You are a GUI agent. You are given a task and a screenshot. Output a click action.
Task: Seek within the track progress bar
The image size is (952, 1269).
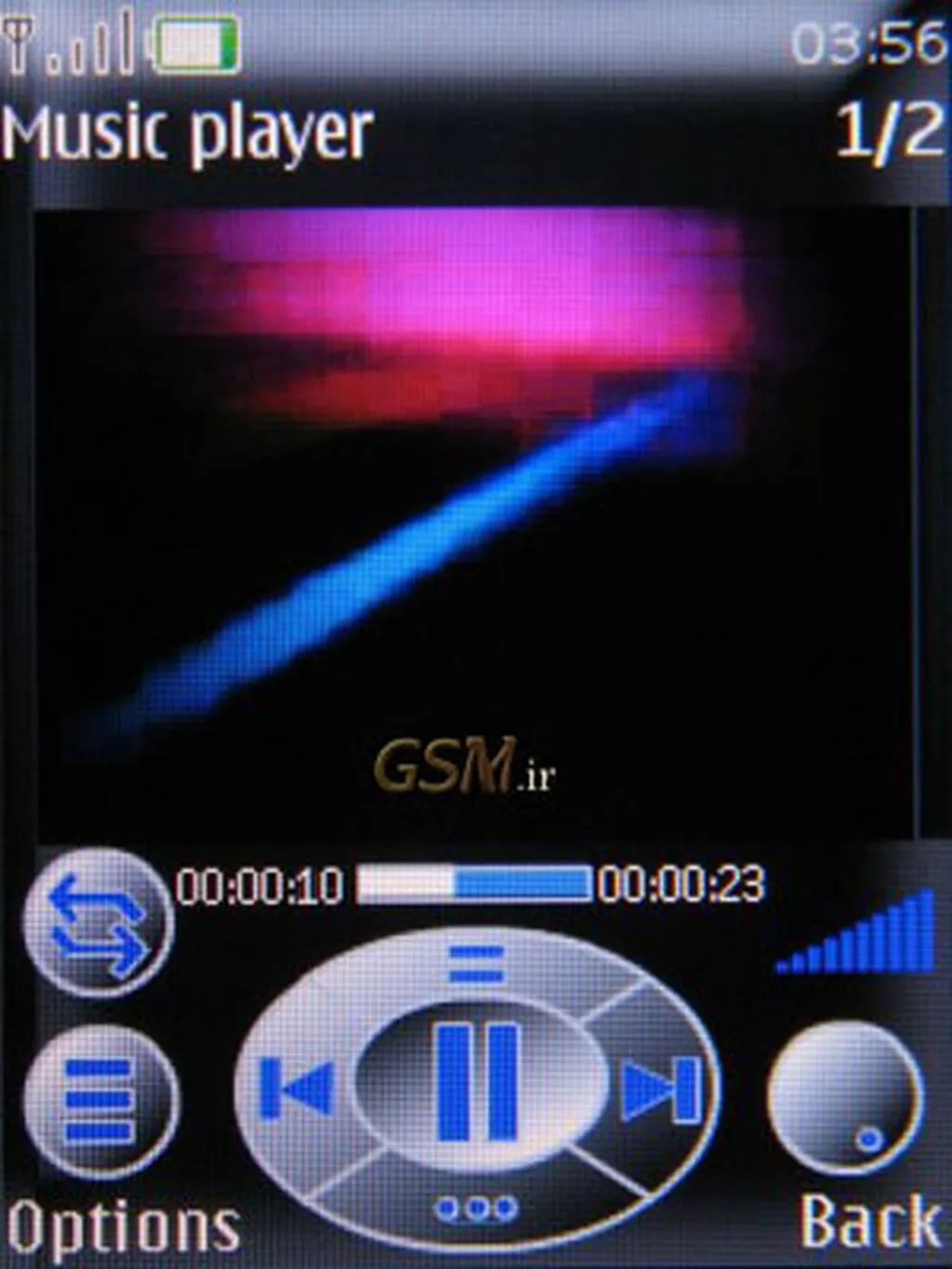[474, 884]
